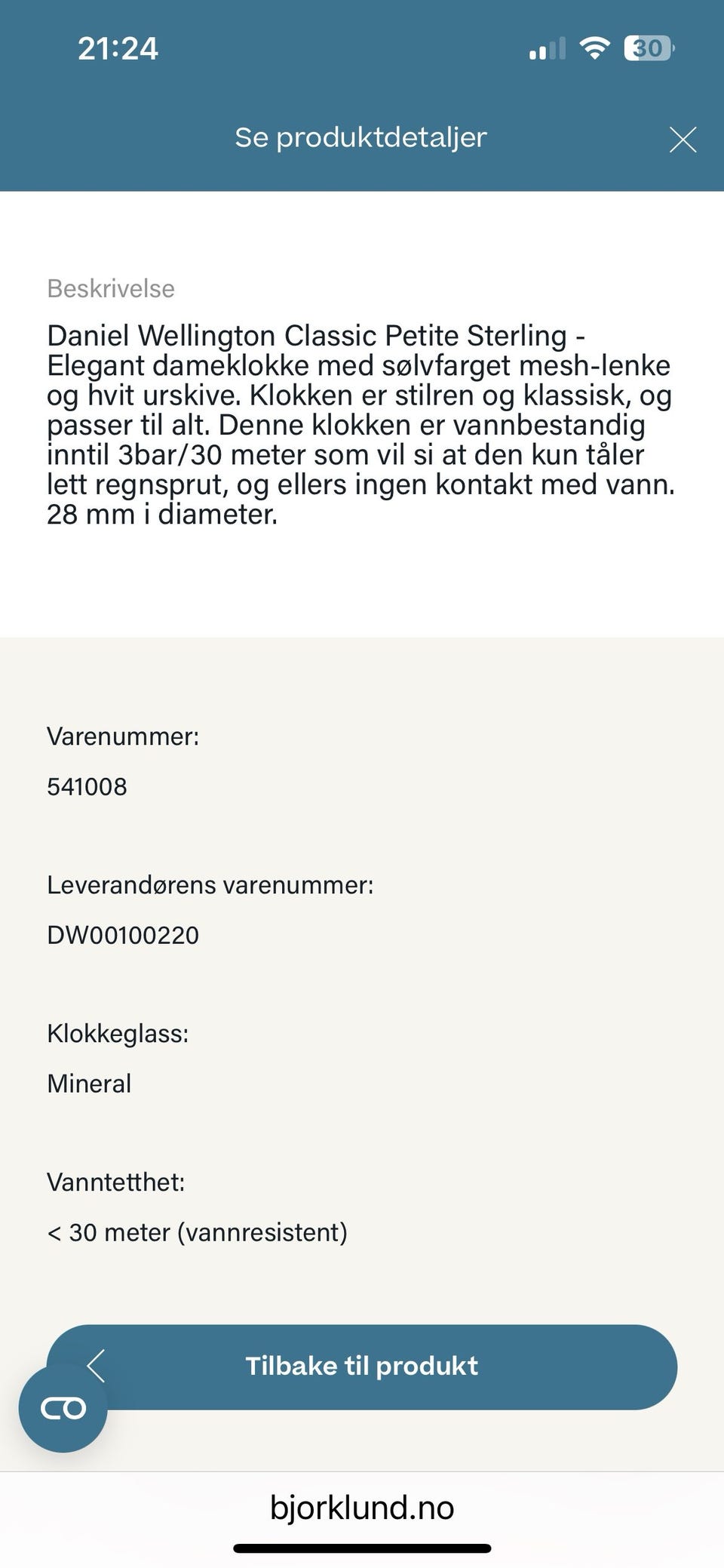
Task: Open the Klokkeglass detail row
Action: [119, 1033]
